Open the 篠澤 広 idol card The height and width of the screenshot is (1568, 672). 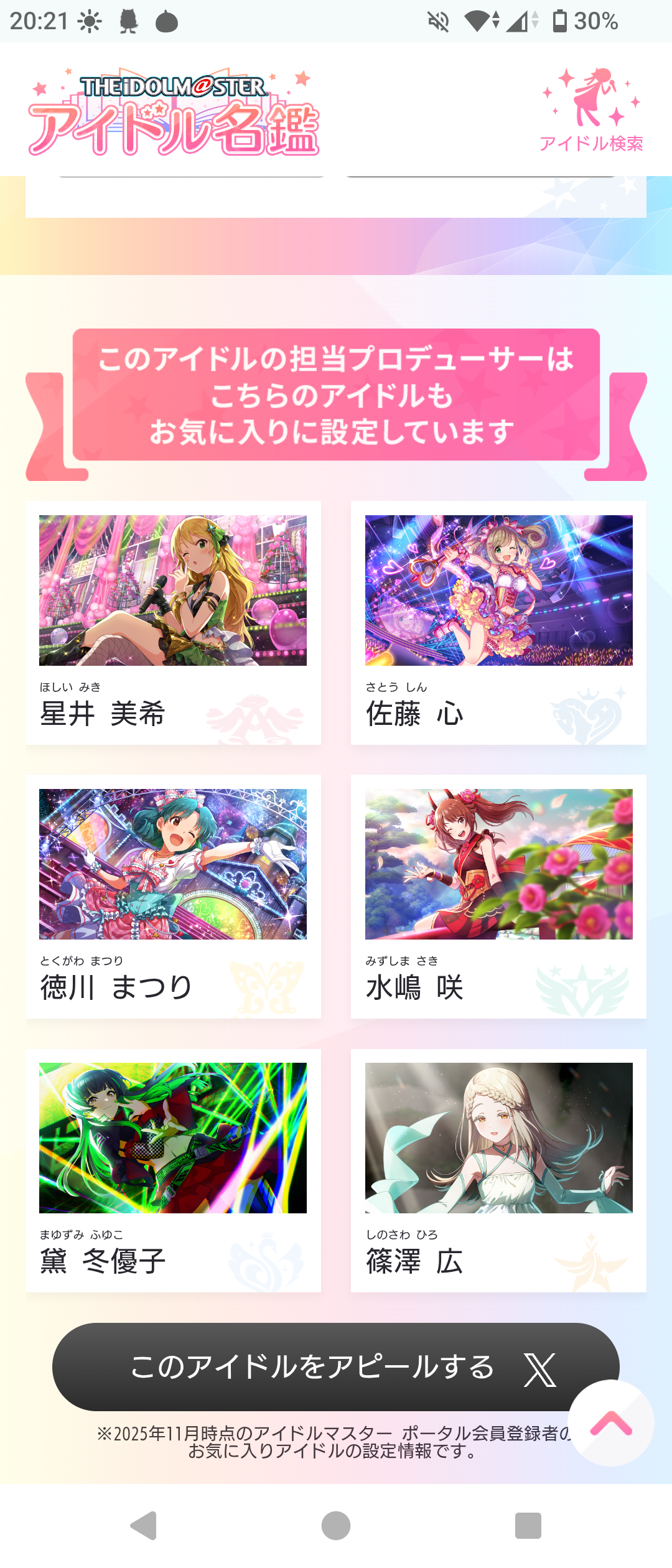click(x=498, y=1170)
